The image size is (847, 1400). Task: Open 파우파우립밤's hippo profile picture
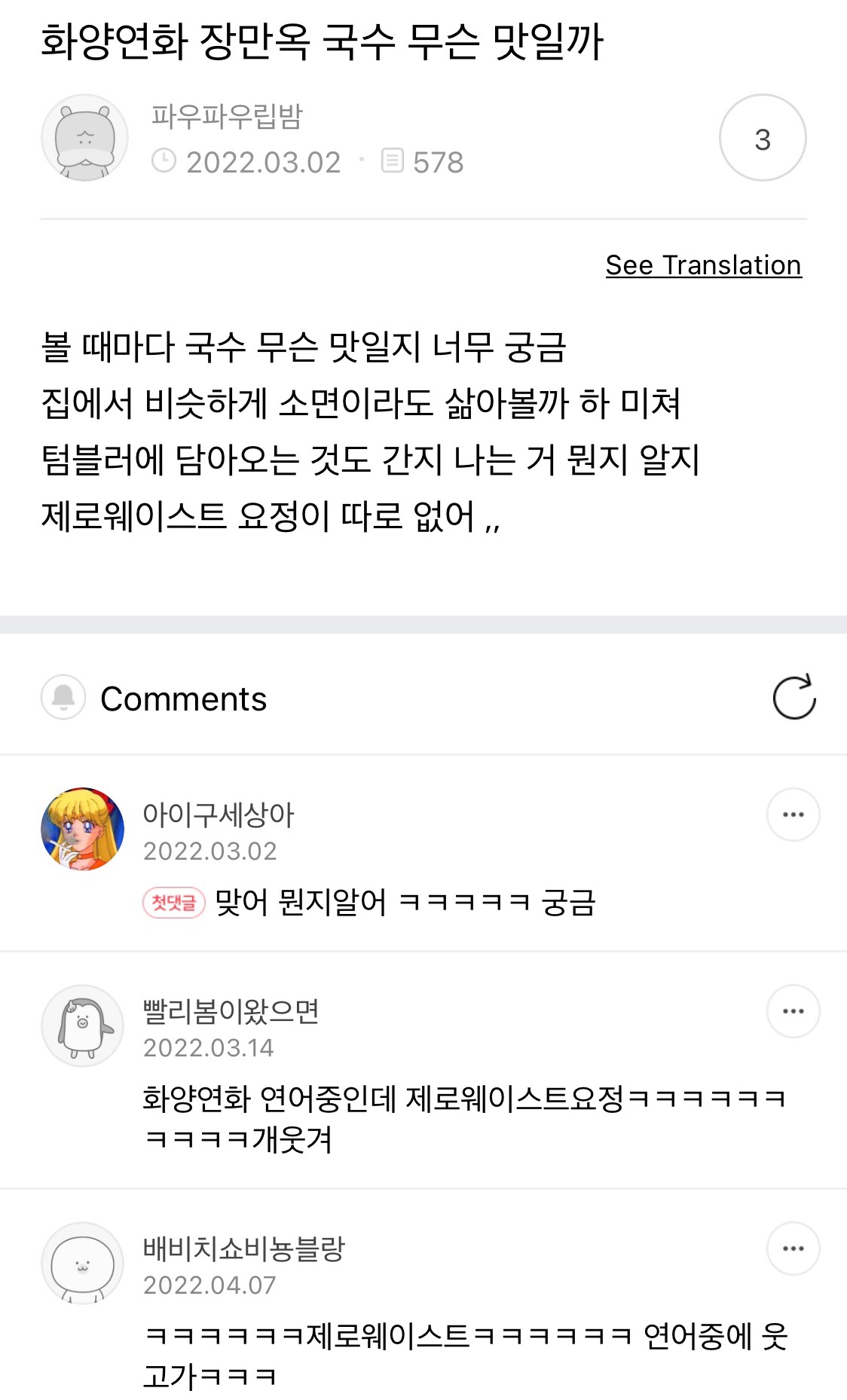point(84,138)
